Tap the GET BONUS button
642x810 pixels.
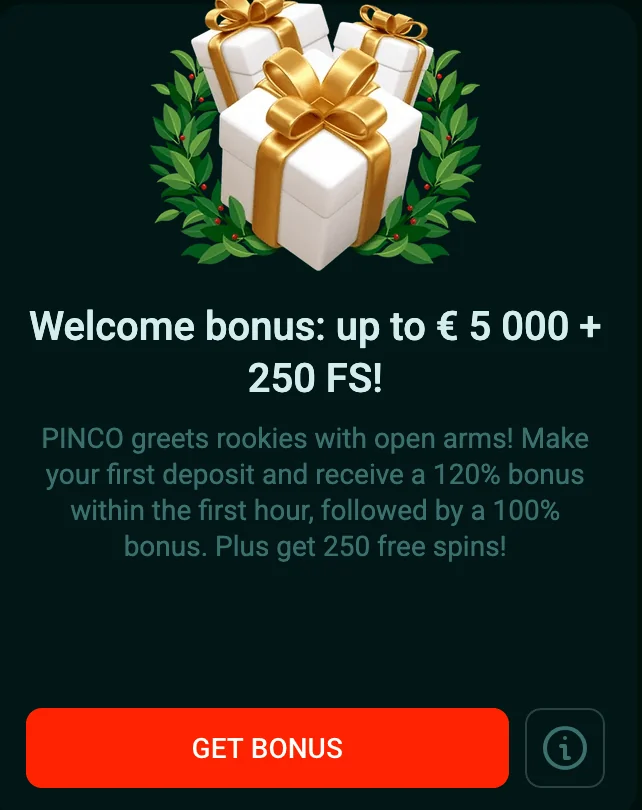click(x=267, y=748)
